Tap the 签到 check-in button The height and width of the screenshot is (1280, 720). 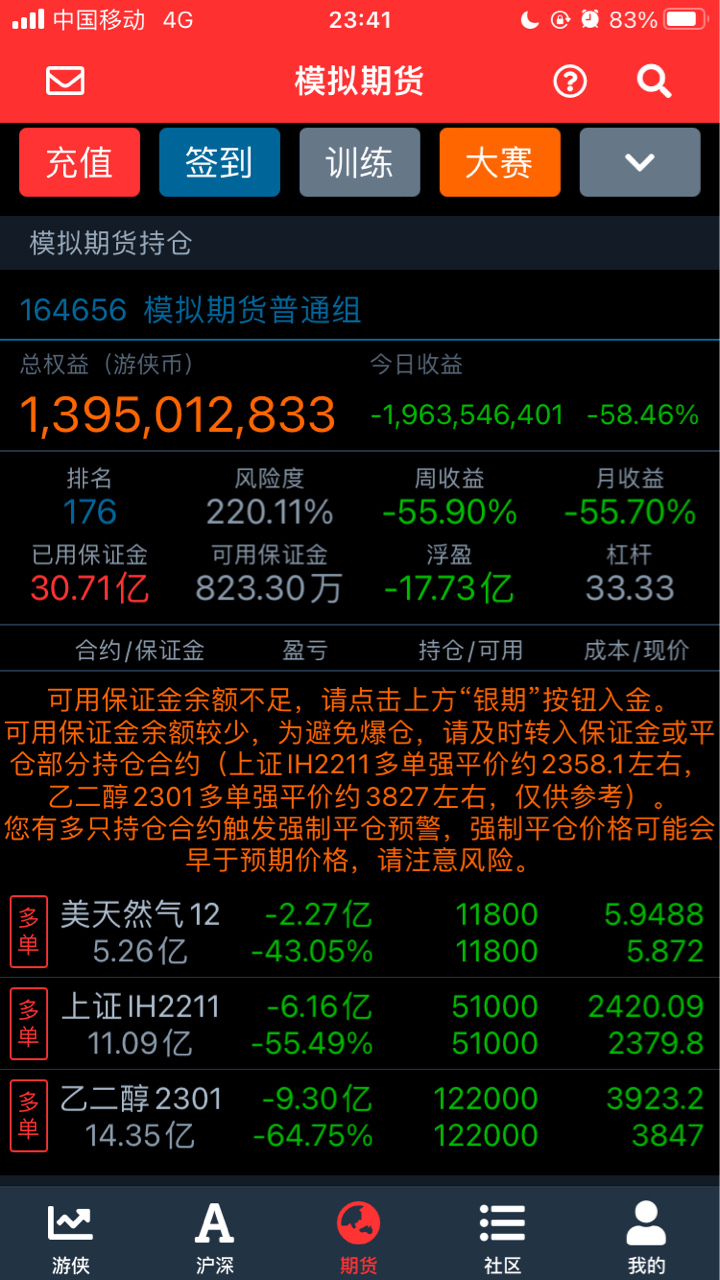click(220, 162)
